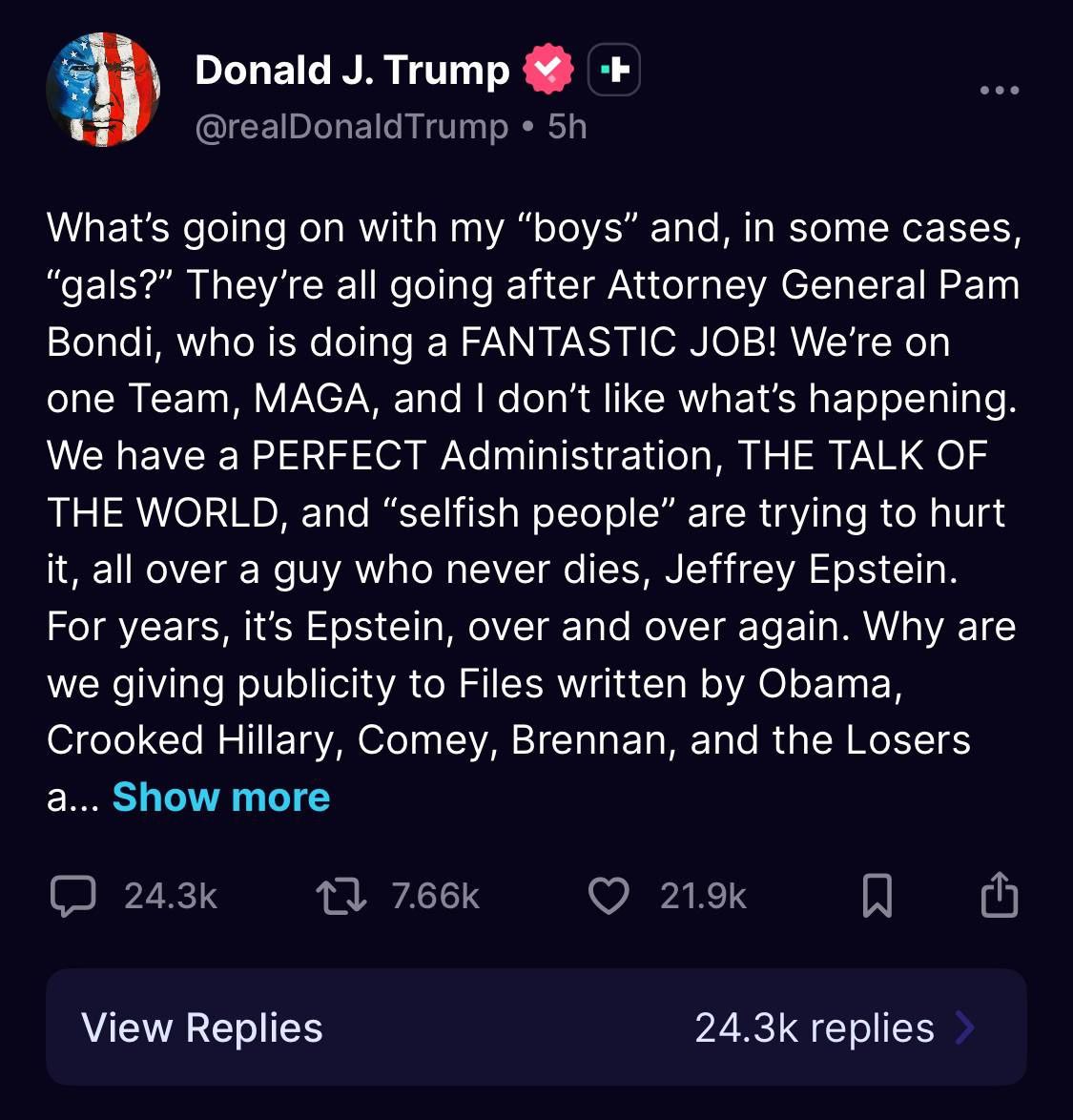
Task: Reply using the comment bubble icon
Action: [72, 896]
